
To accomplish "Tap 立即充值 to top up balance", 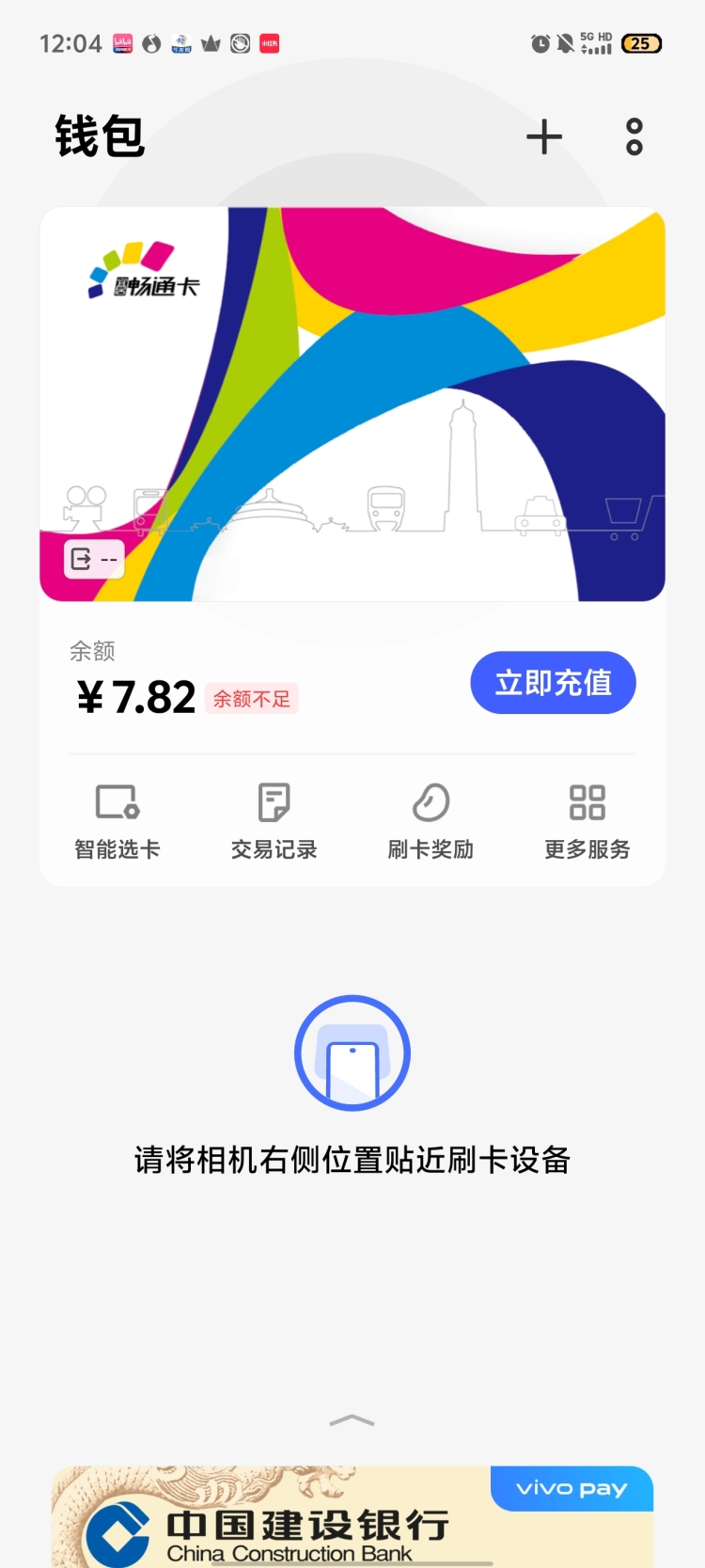I will [x=553, y=683].
